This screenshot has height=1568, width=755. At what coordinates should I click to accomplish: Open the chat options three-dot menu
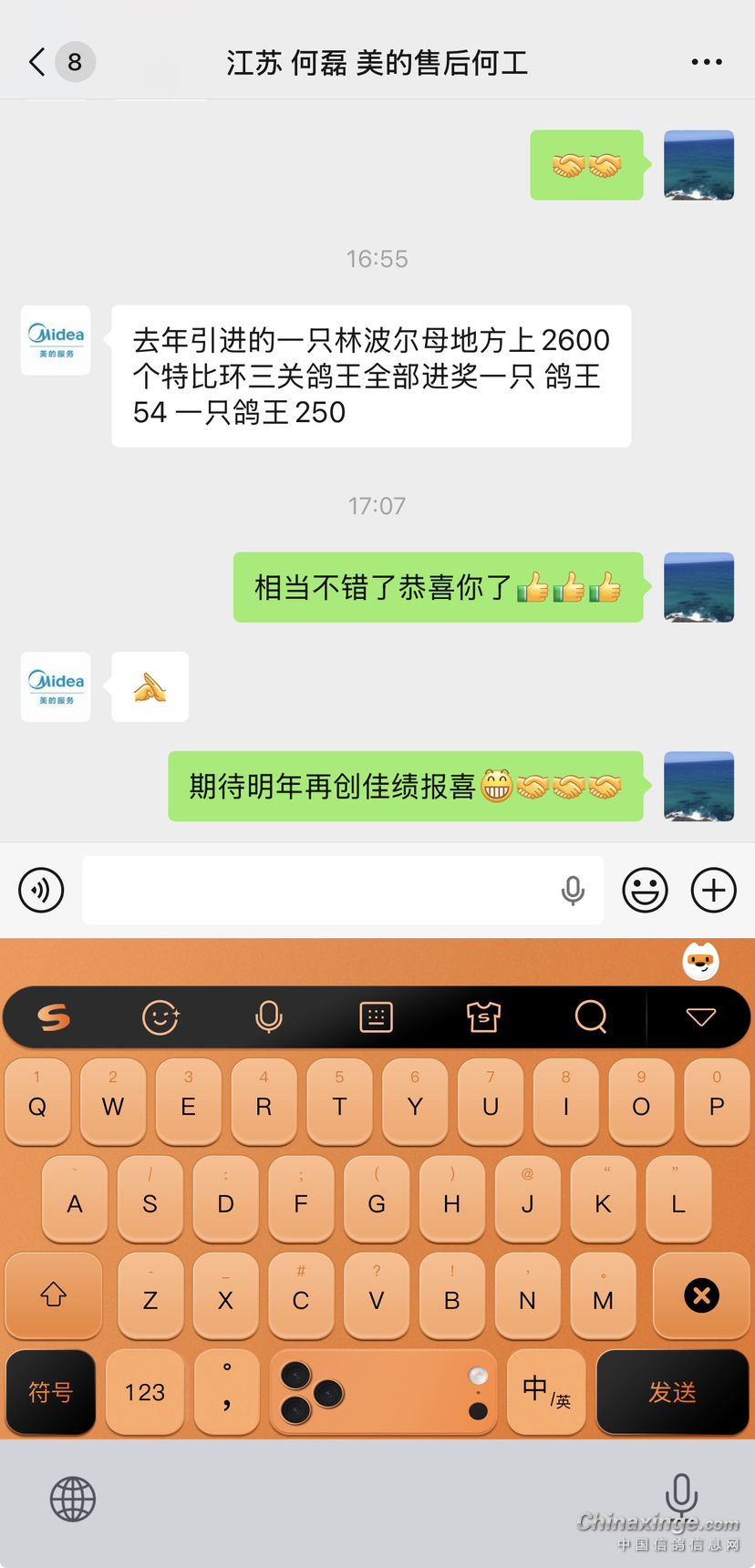[x=706, y=62]
